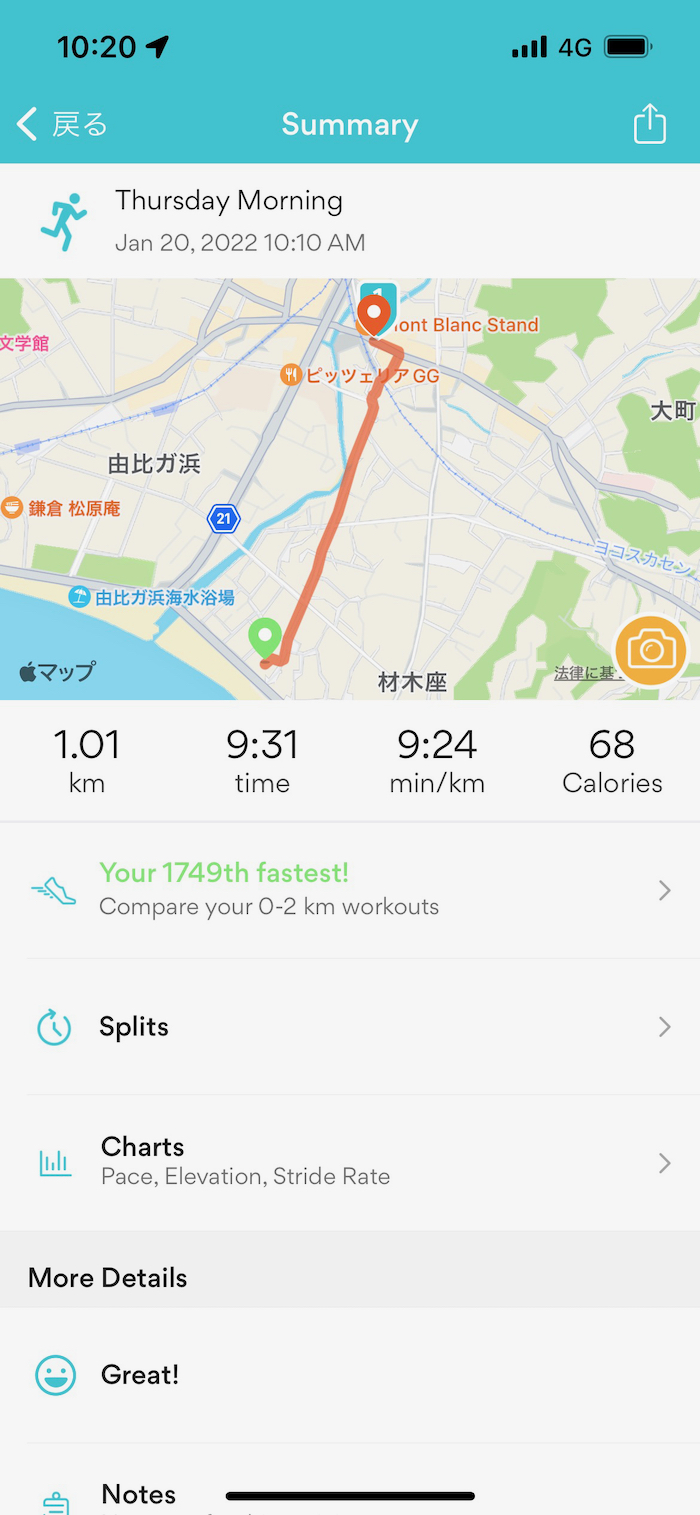Open the Splits details

click(350, 1027)
